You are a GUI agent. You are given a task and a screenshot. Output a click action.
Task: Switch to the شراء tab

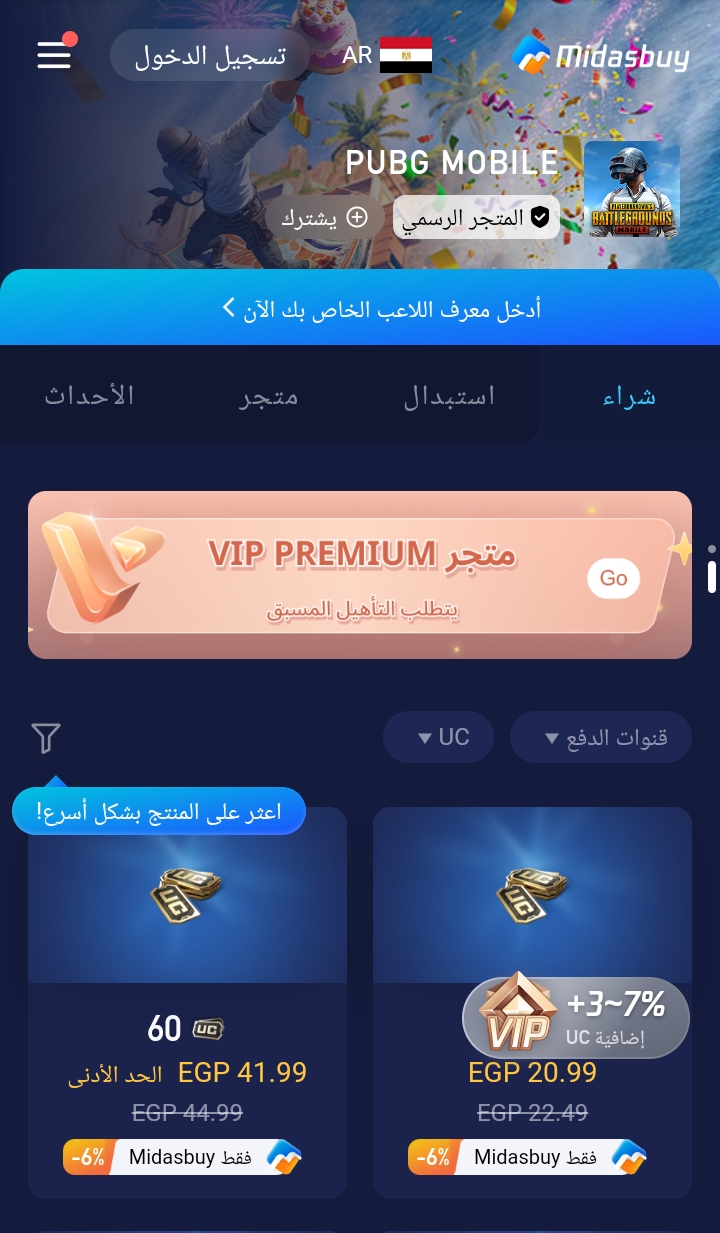coord(629,397)
